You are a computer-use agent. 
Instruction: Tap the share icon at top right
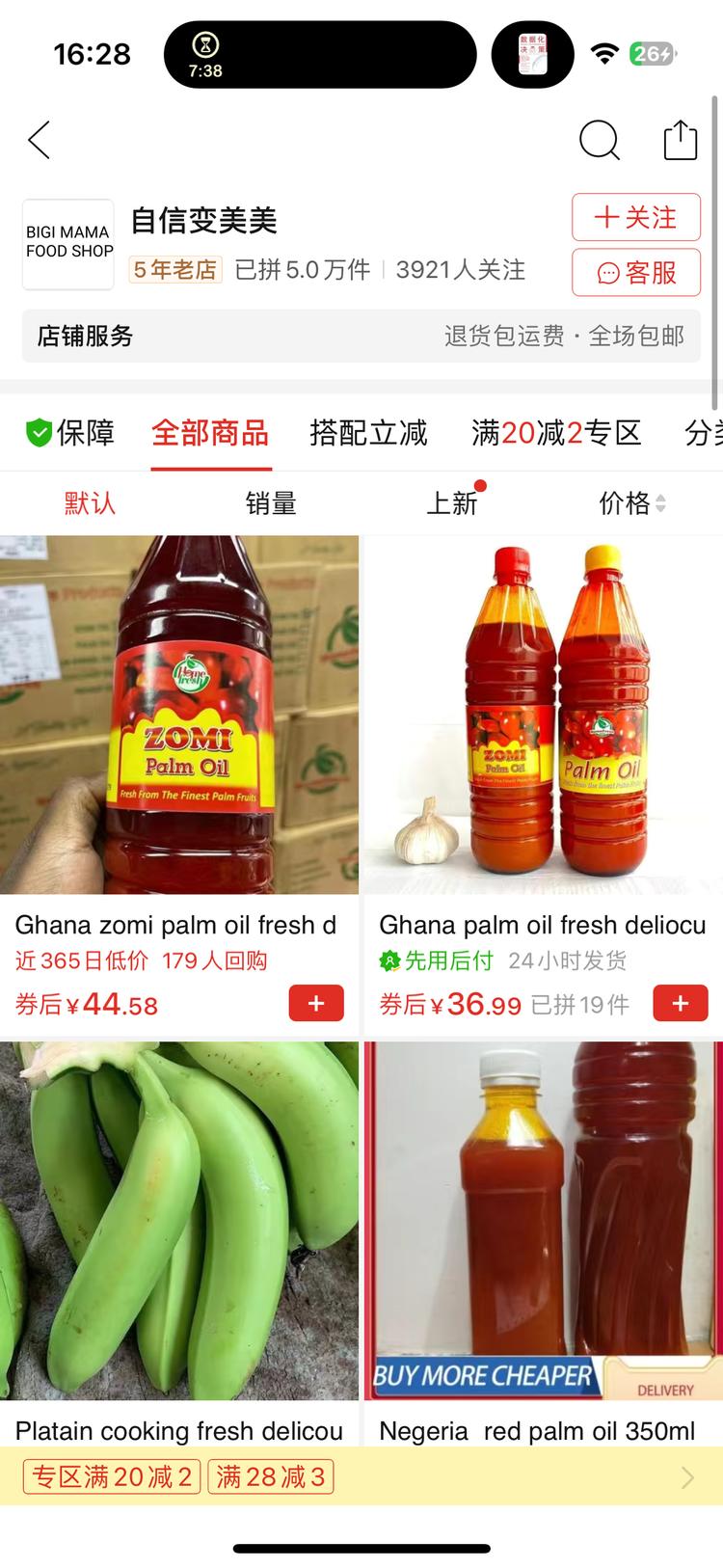(x=681, y=140)
